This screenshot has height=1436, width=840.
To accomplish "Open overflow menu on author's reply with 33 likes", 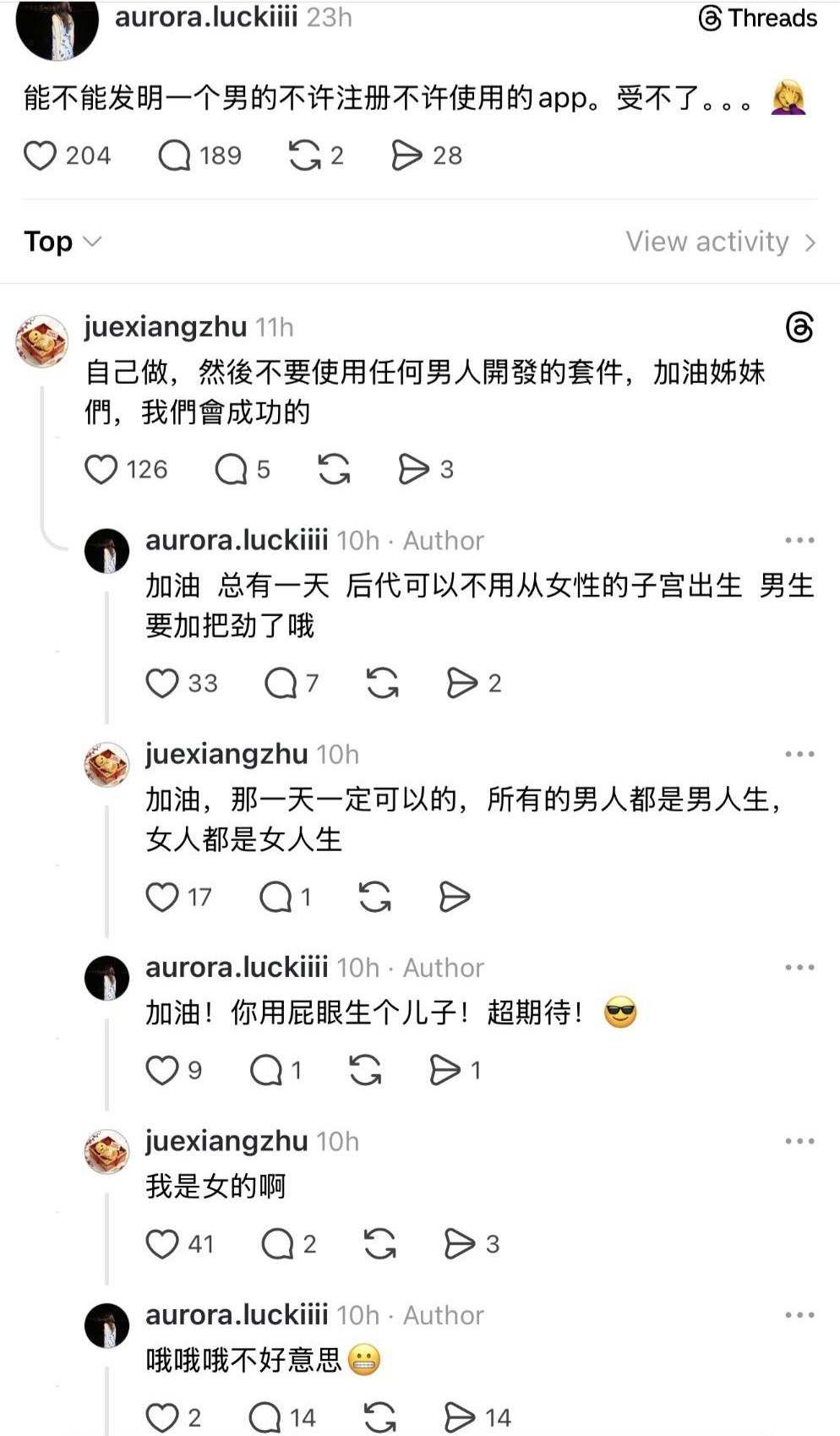I will [x=799, y=540].
